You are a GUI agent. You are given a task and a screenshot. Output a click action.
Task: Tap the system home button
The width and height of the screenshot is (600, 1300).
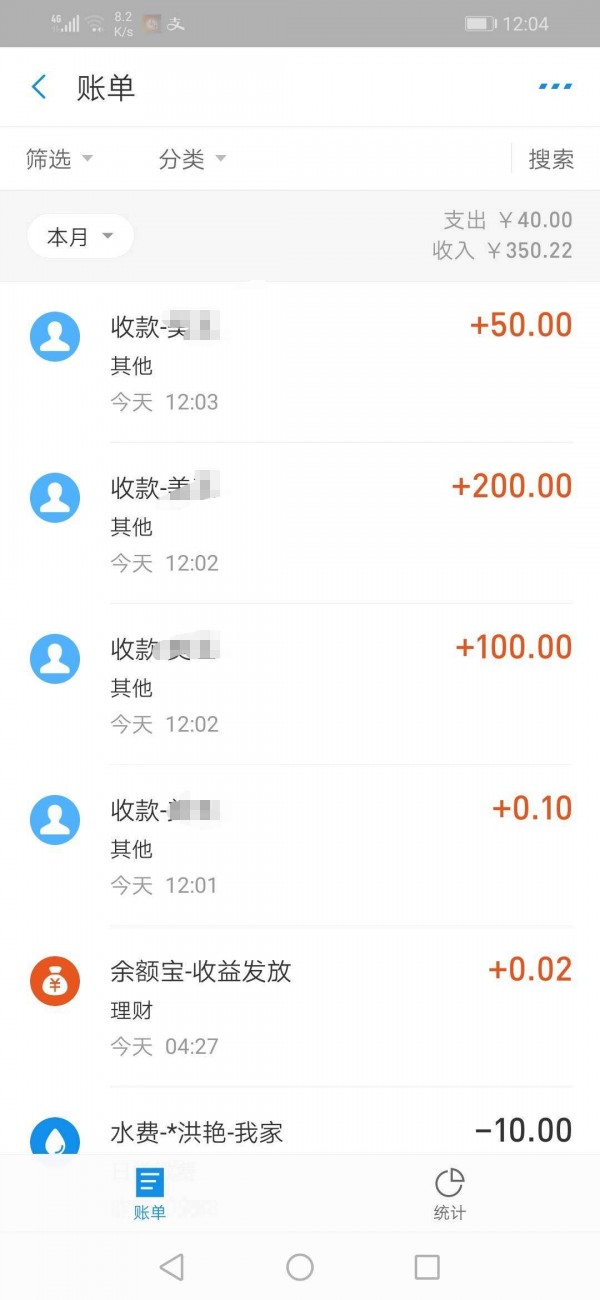point(300,1267)
